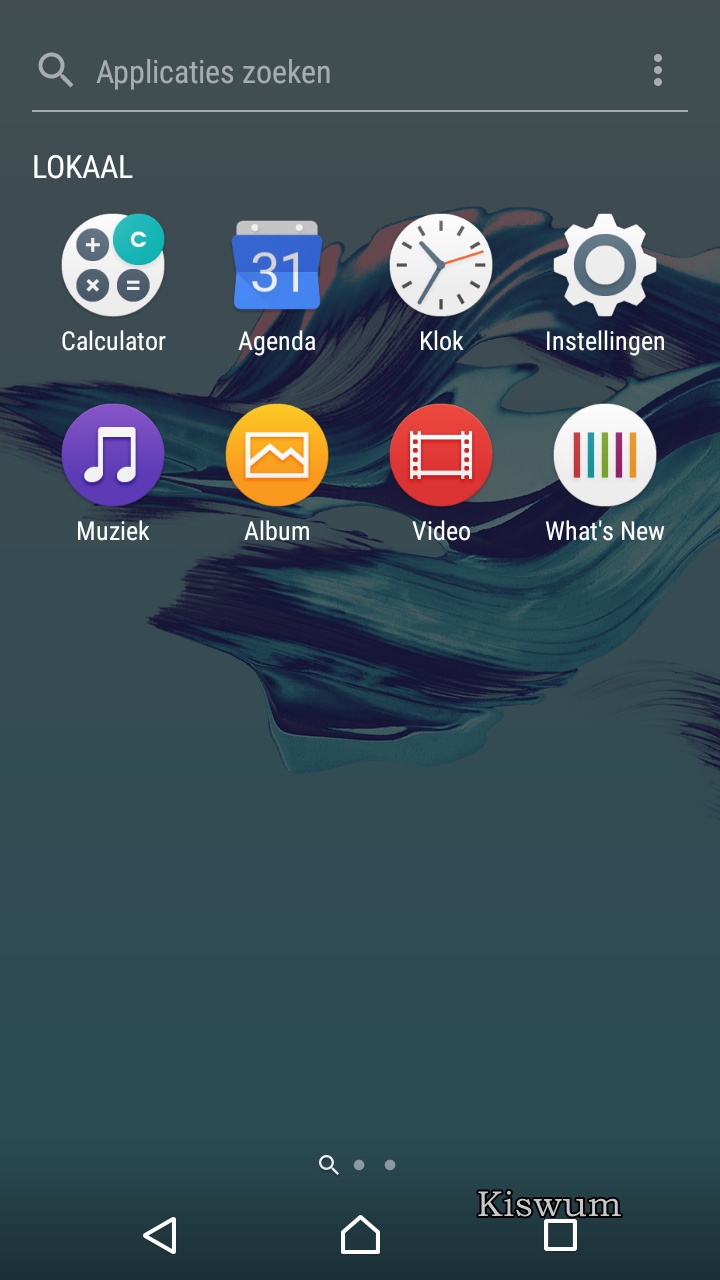Open the Calculator app

click(113, 266)
